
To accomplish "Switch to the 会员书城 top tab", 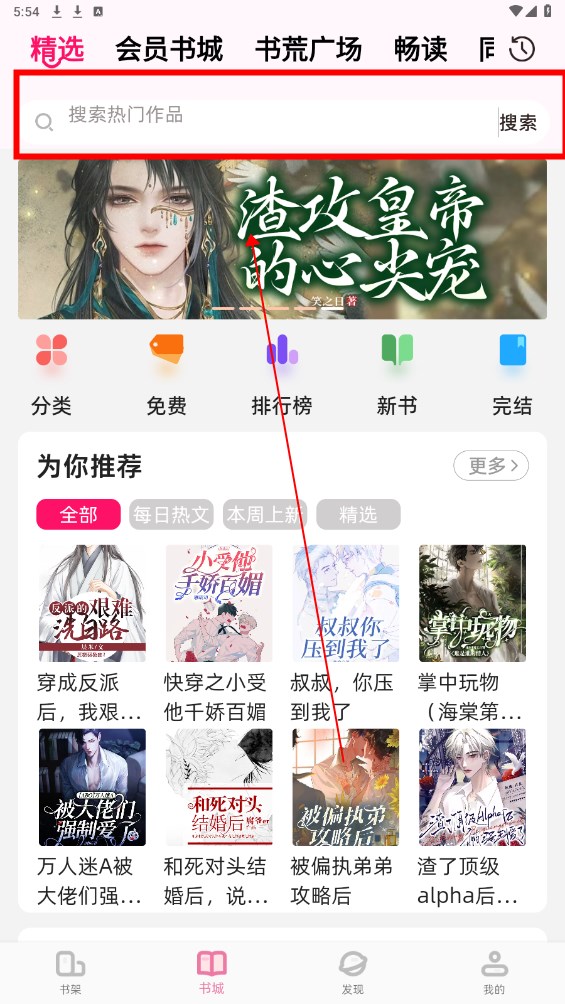I will tap(169, 49).
